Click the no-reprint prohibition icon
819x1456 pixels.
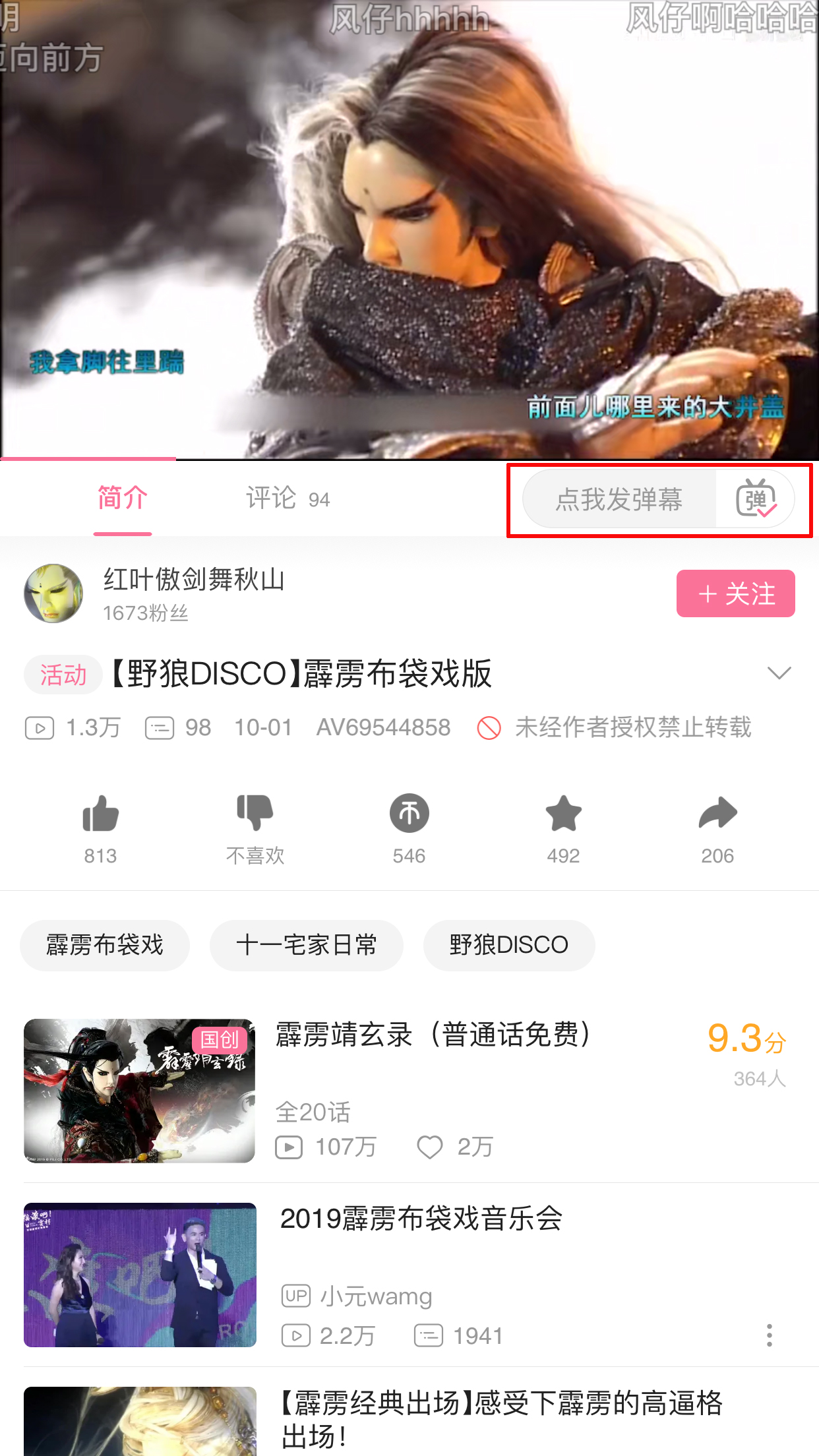tap(487, 728)
